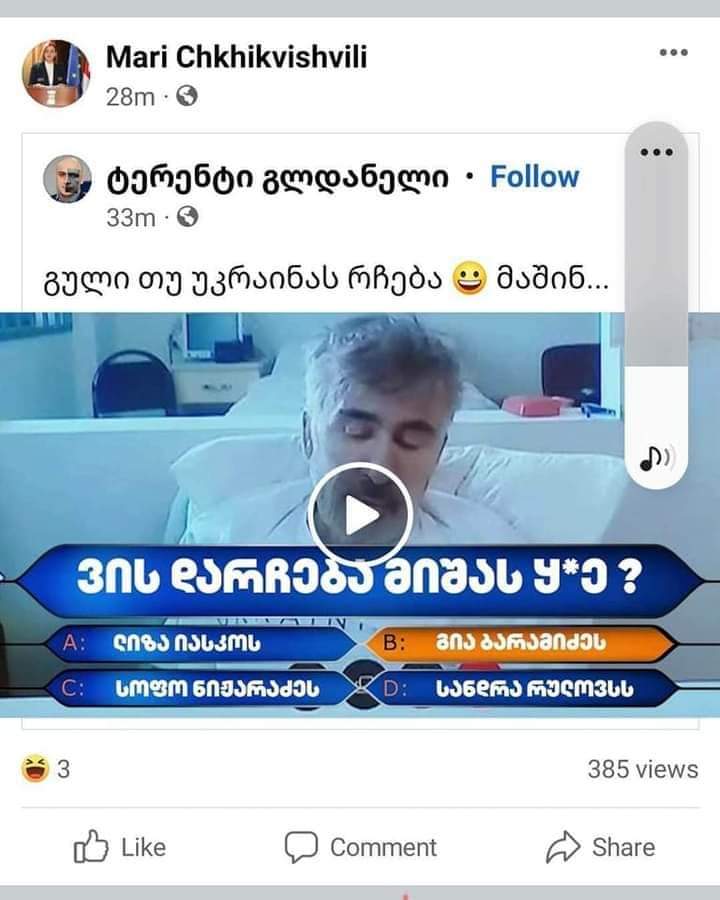This screenshot has width=720, height=900.
Task: Play the shared video
Action: point(360,514)
